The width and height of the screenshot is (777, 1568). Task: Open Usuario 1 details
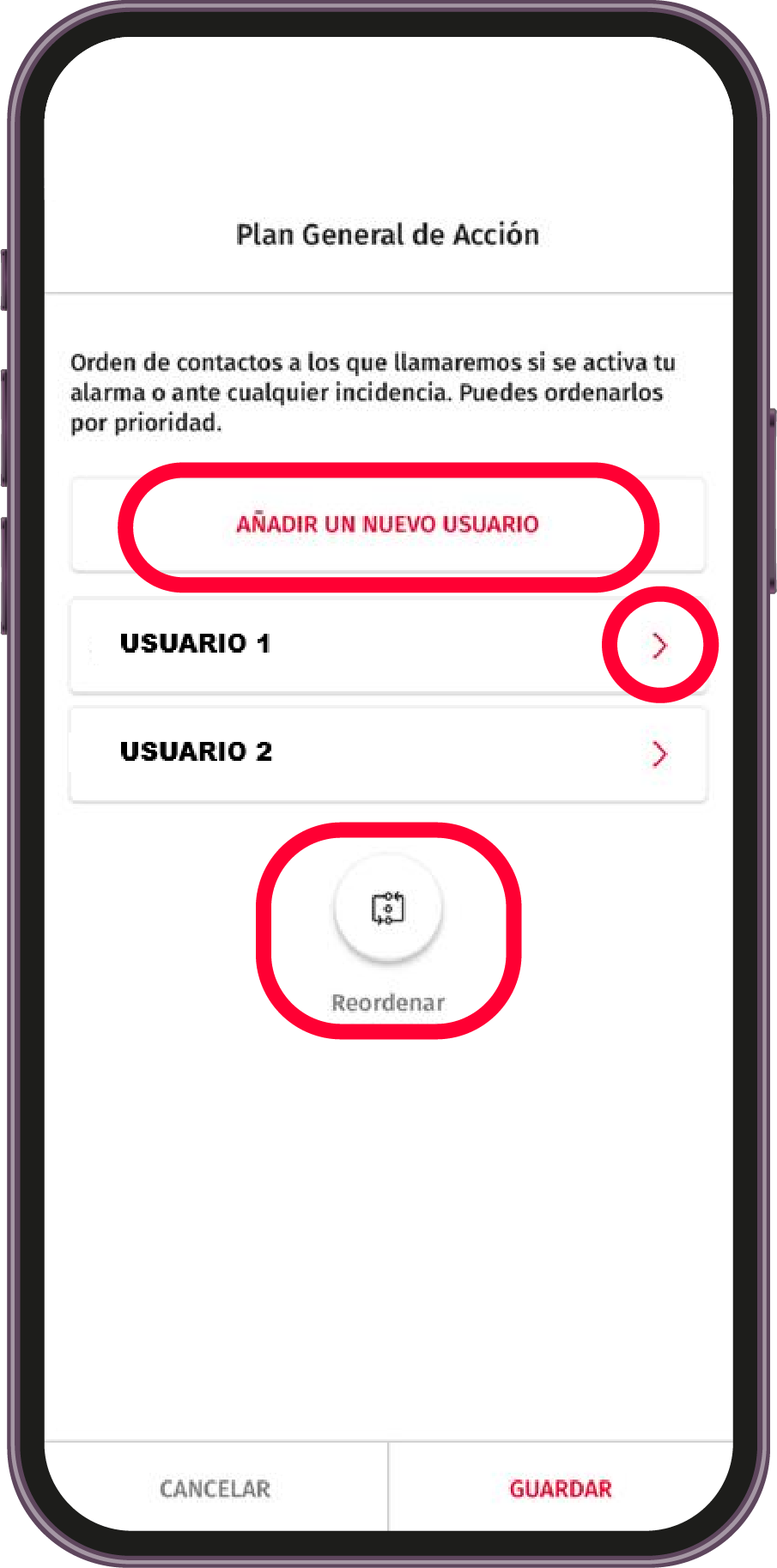(x=659, y=645)
